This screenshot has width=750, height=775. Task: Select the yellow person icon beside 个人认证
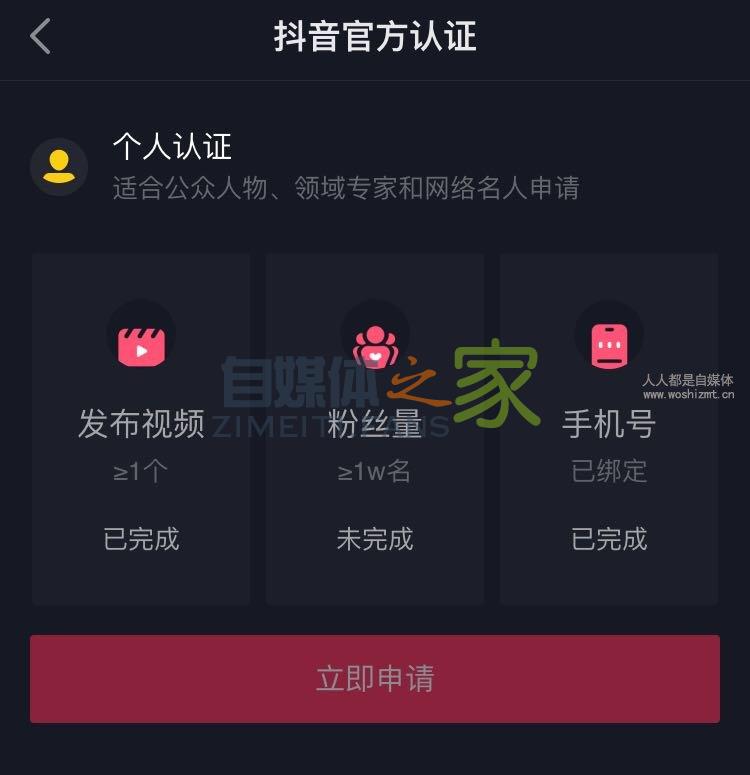pyautogui.click(x=58, y=167)
